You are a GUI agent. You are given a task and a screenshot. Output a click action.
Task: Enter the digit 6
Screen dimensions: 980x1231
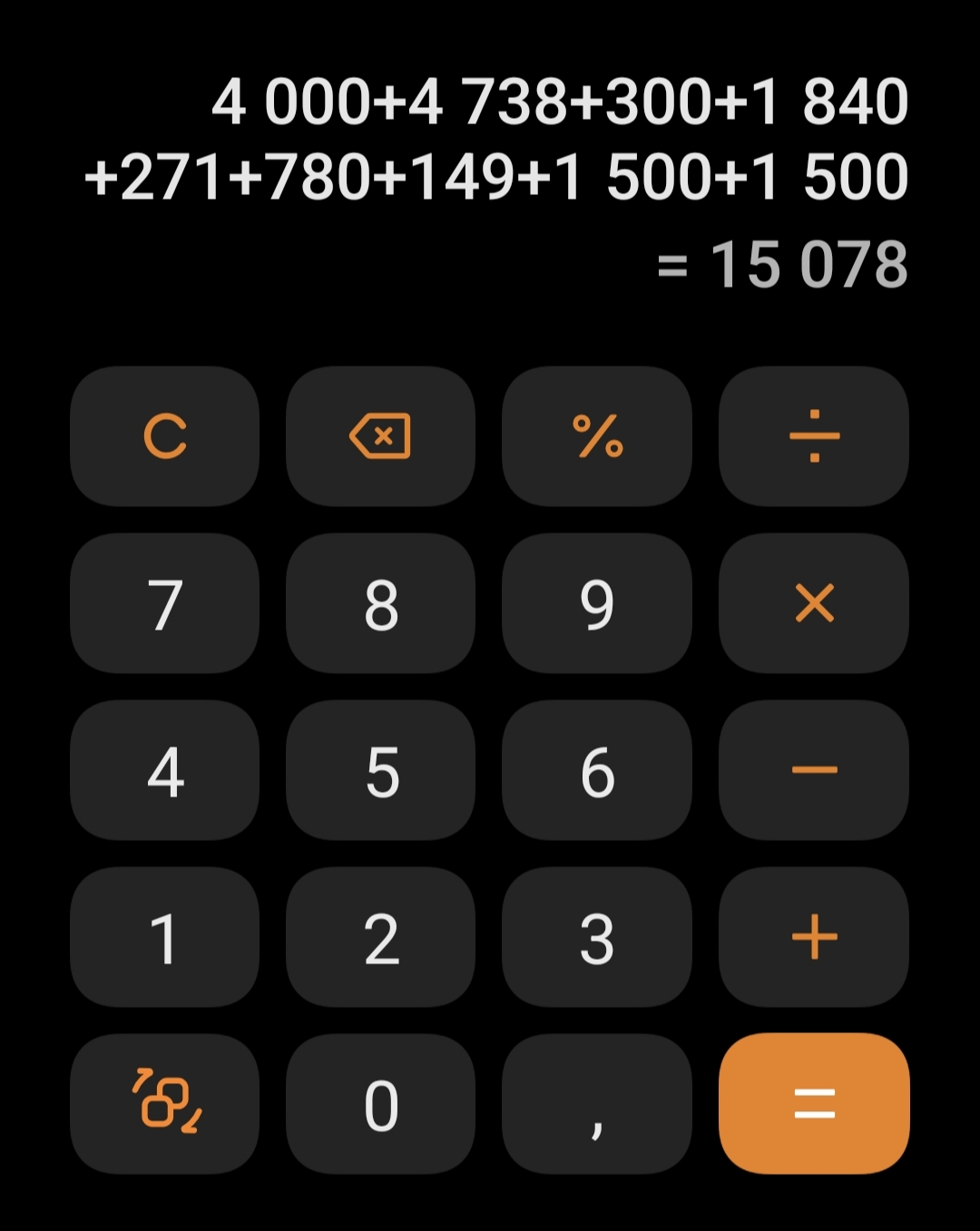point(597,770)
